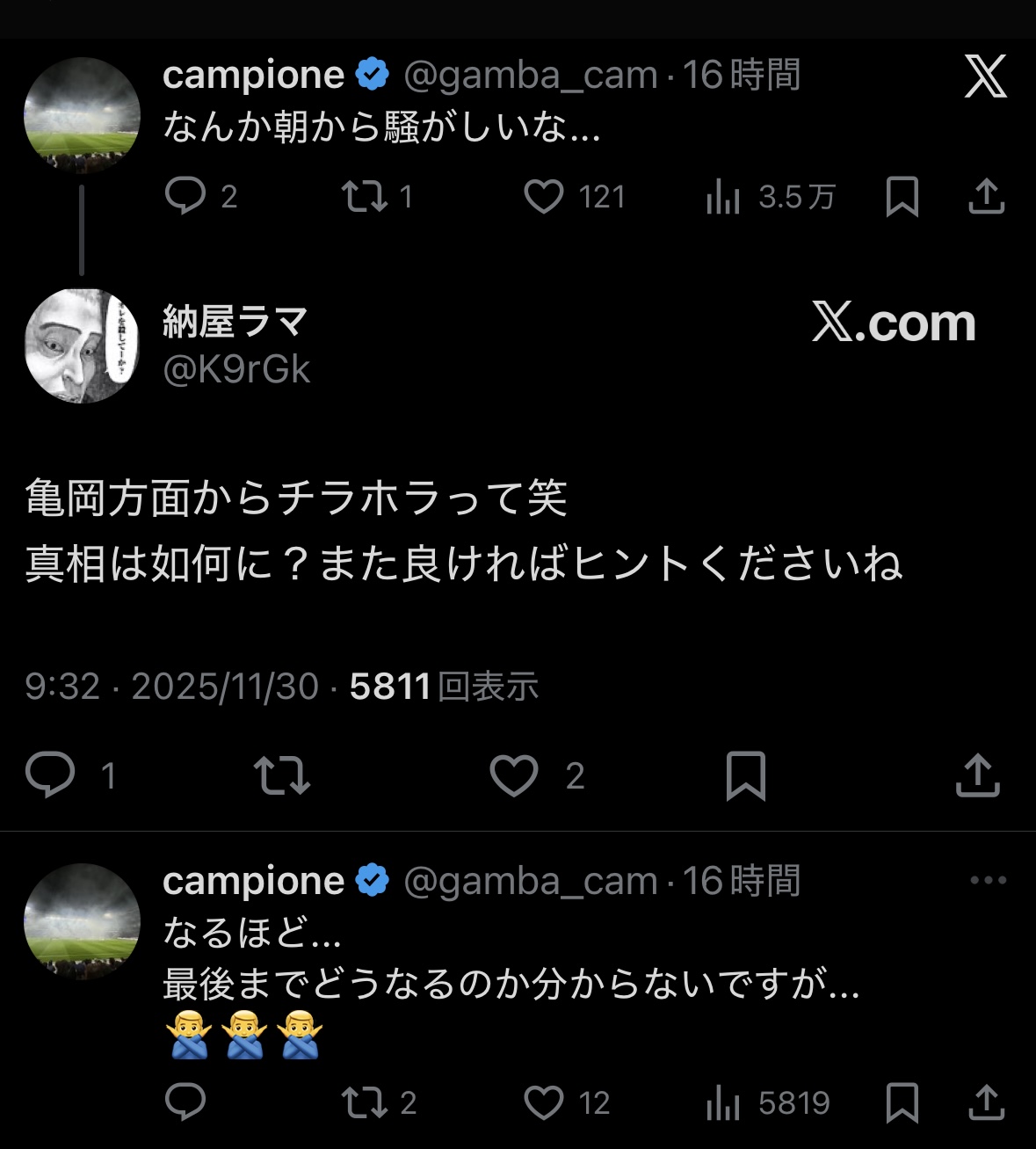Share the top campione post
The image size is (1036, 1149).
(986, 196)
